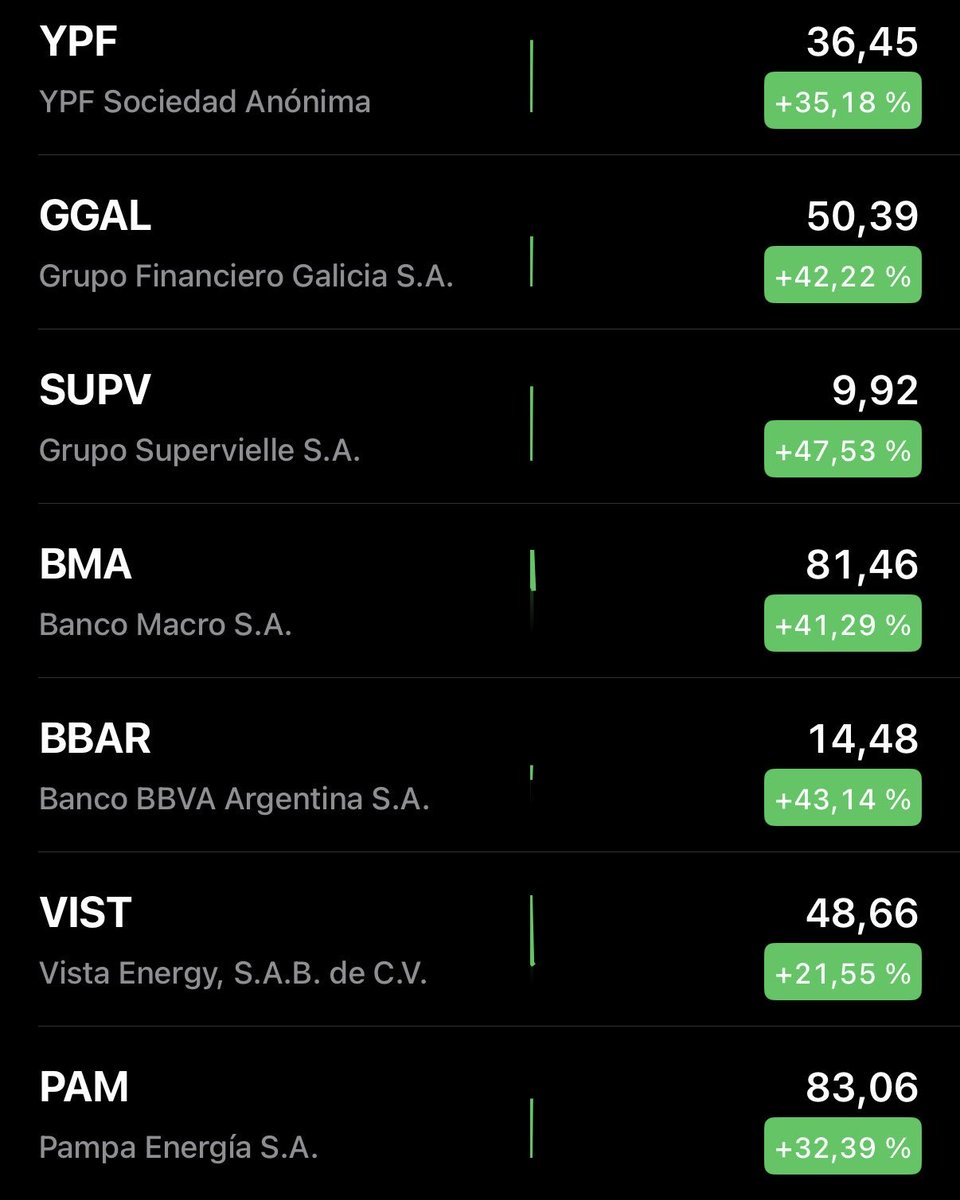Tap the +21,55 % change badge on VIST
This screenshot has height=1200, width=960.
(842, 973)
